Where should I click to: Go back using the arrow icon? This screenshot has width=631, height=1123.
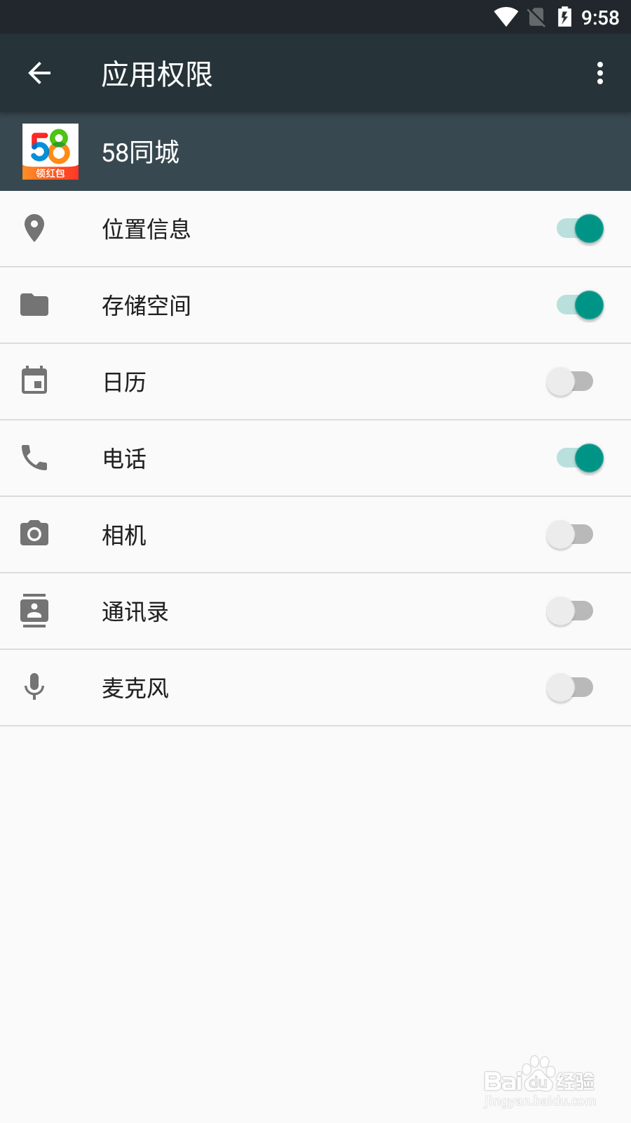(39, 73)
